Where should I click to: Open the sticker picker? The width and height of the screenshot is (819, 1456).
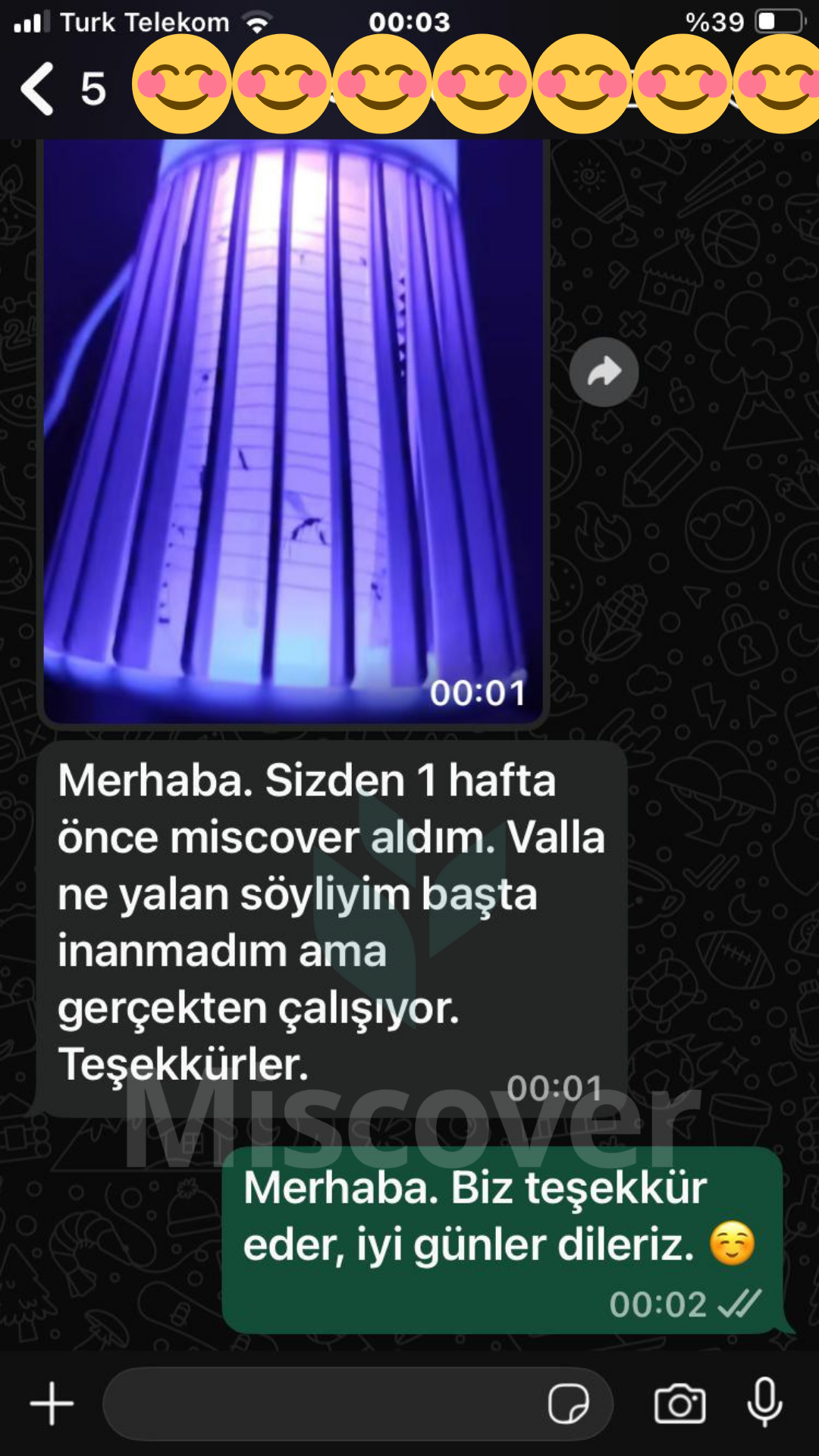pos(568,1404)
